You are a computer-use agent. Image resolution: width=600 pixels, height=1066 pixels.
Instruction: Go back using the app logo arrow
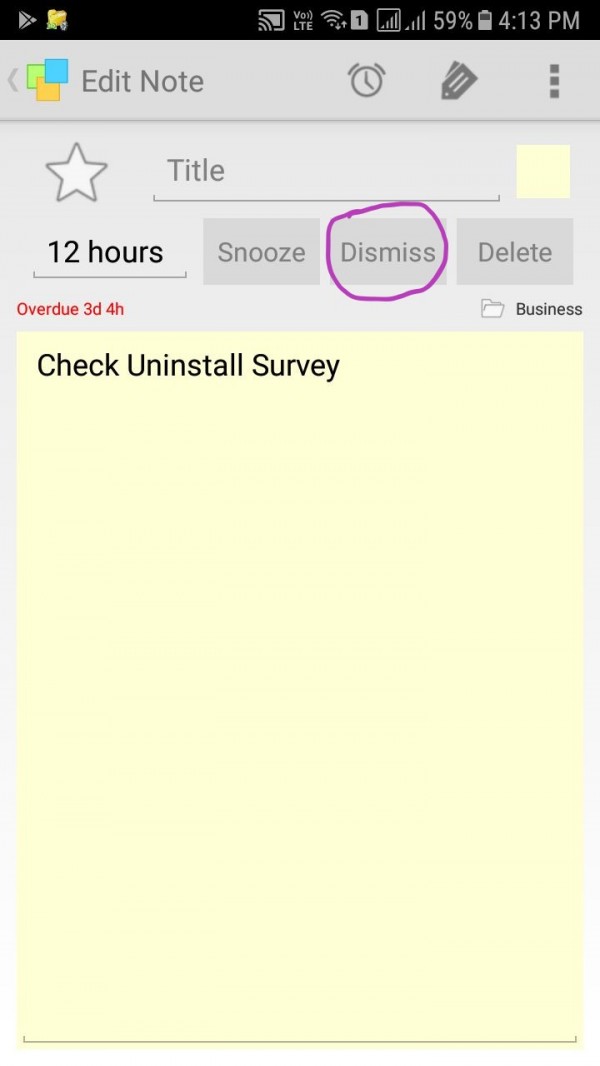click(x=38, y=80)
